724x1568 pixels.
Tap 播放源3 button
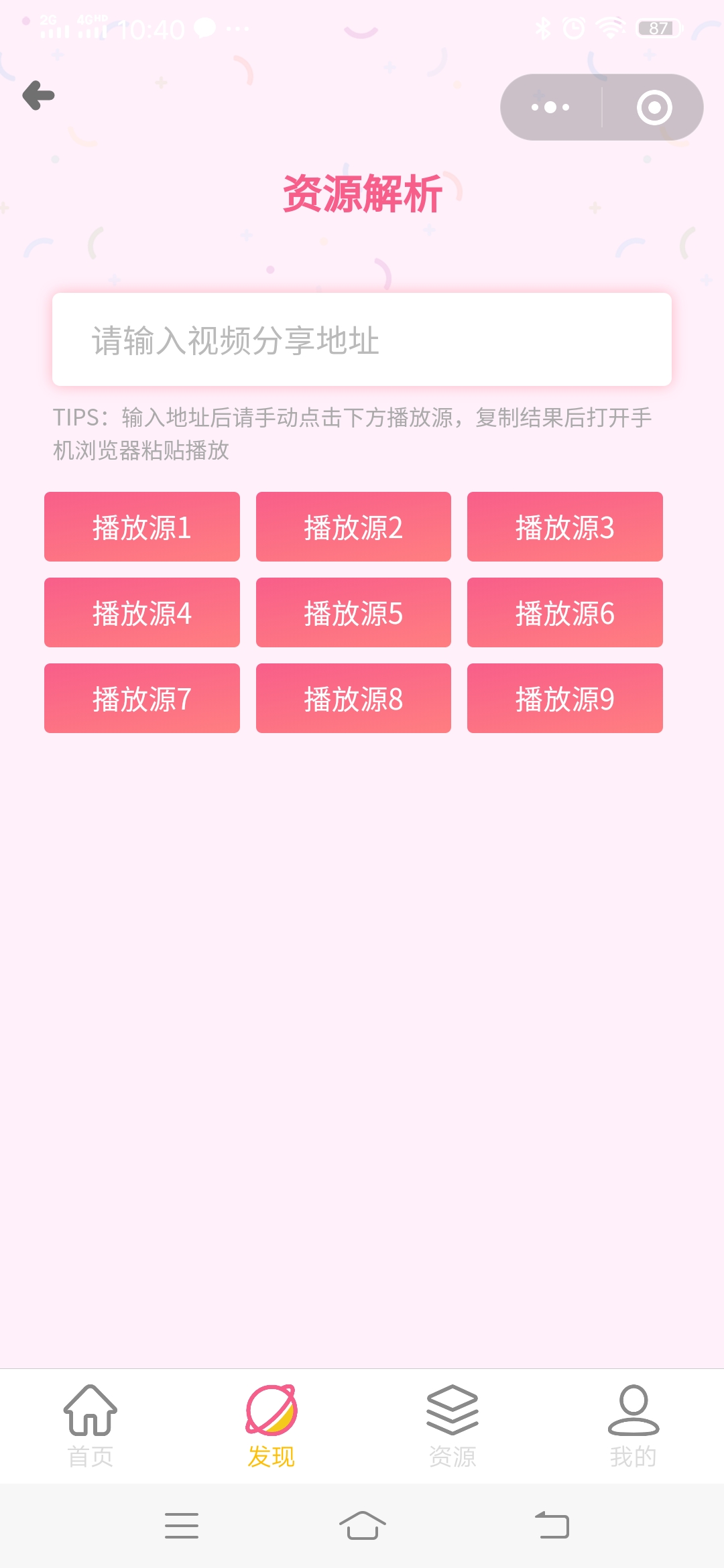tap(565, 527)
